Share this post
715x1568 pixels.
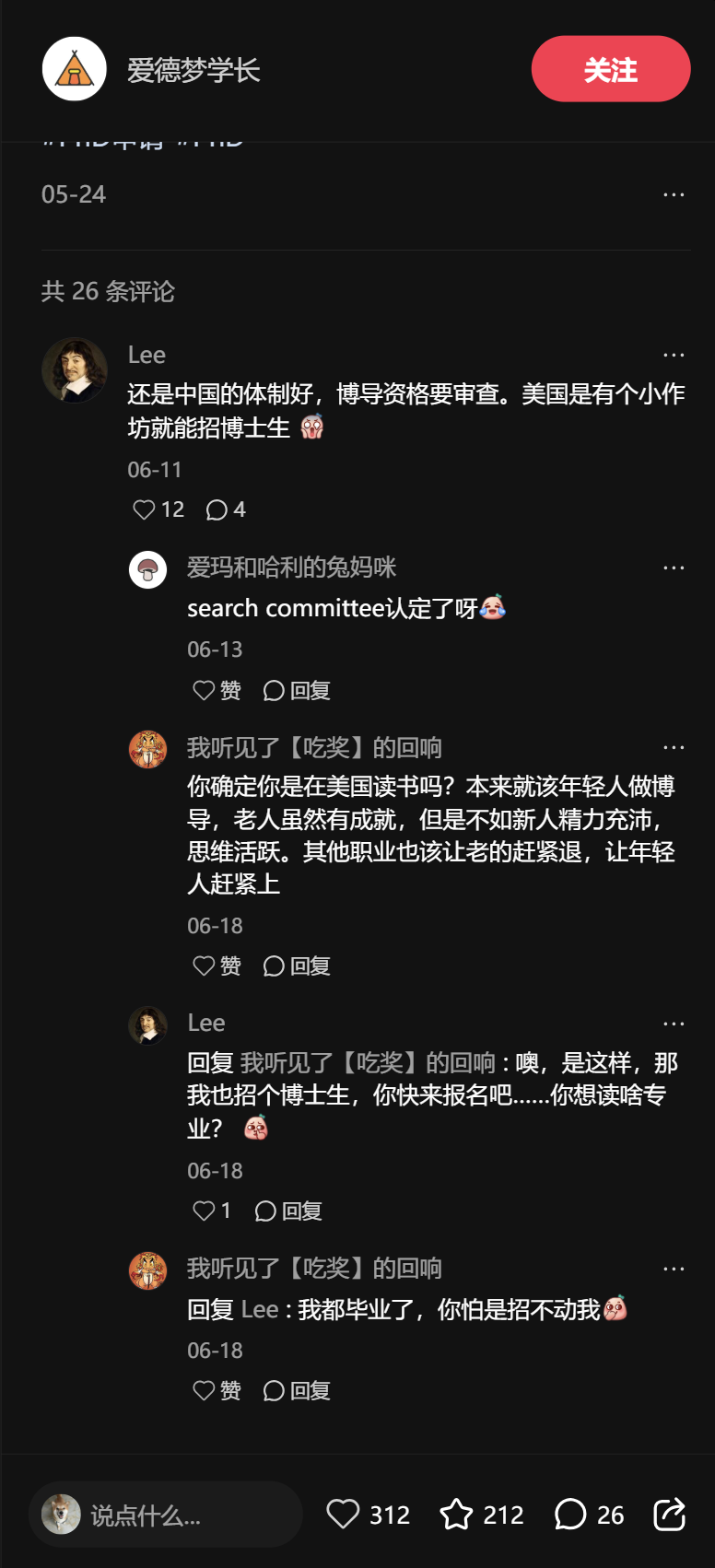(x=669, y=1515)
